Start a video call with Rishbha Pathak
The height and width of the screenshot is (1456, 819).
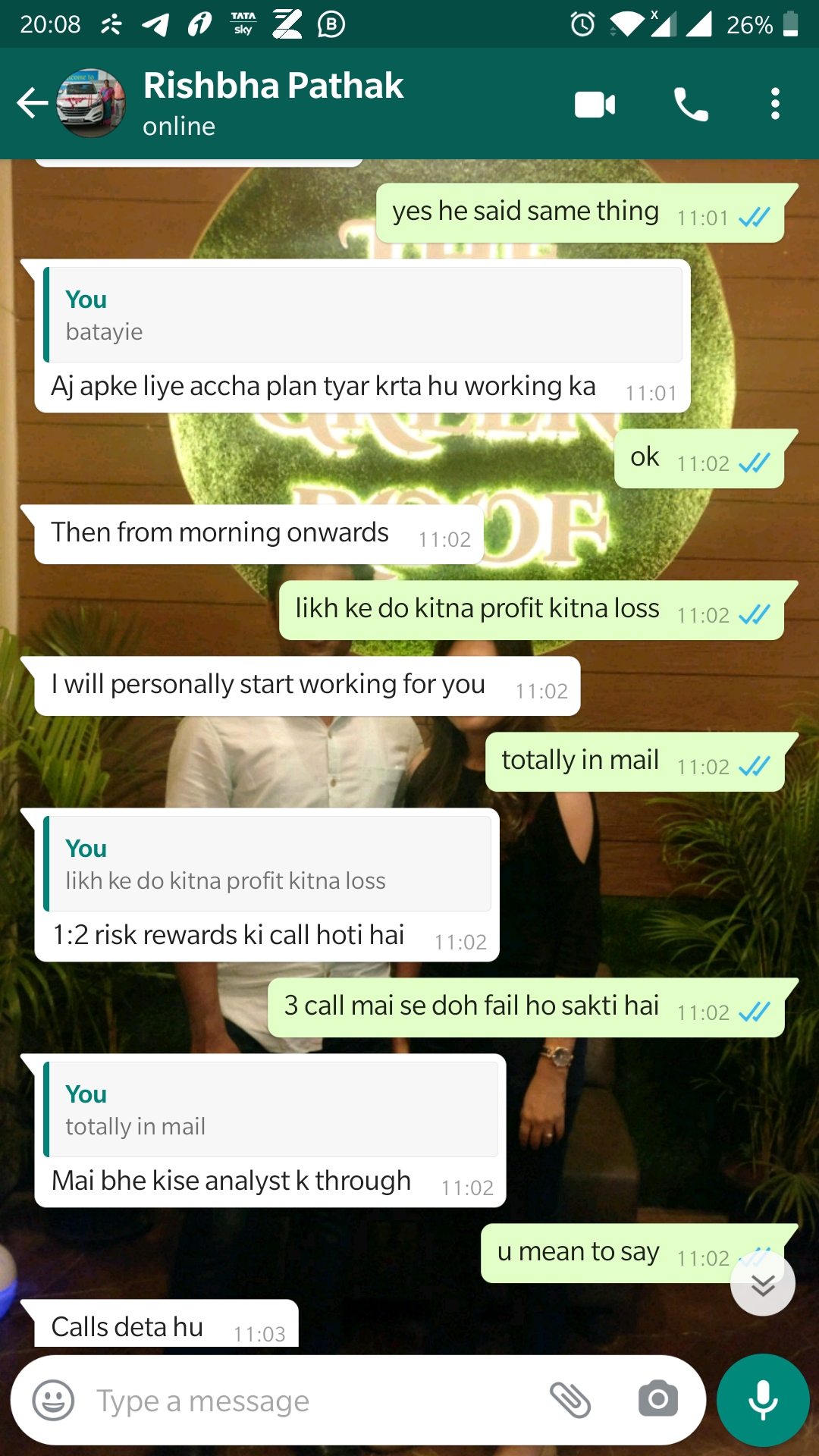point(595,104)
